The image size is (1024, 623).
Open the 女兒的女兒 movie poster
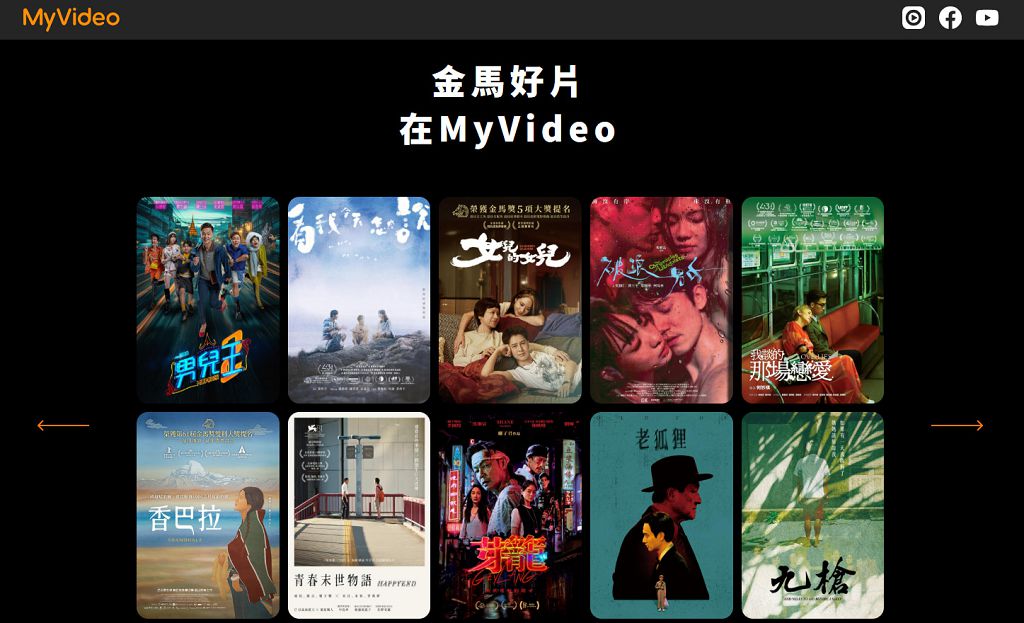point(510,300)
